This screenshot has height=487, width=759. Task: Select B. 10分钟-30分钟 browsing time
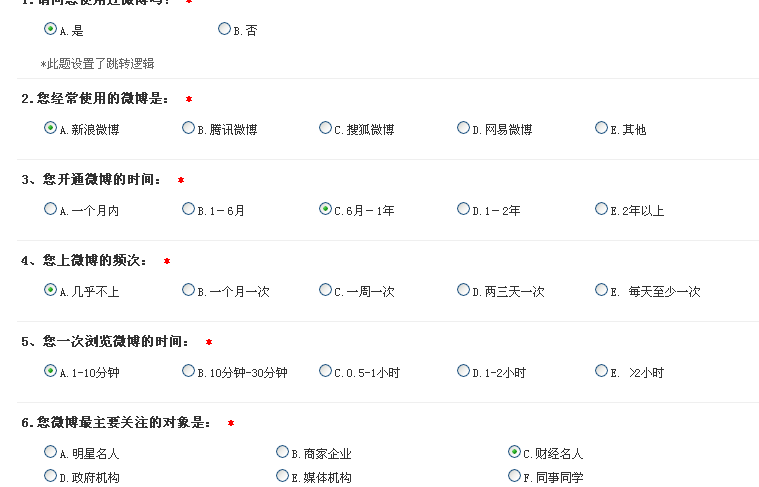coord(188,371)
